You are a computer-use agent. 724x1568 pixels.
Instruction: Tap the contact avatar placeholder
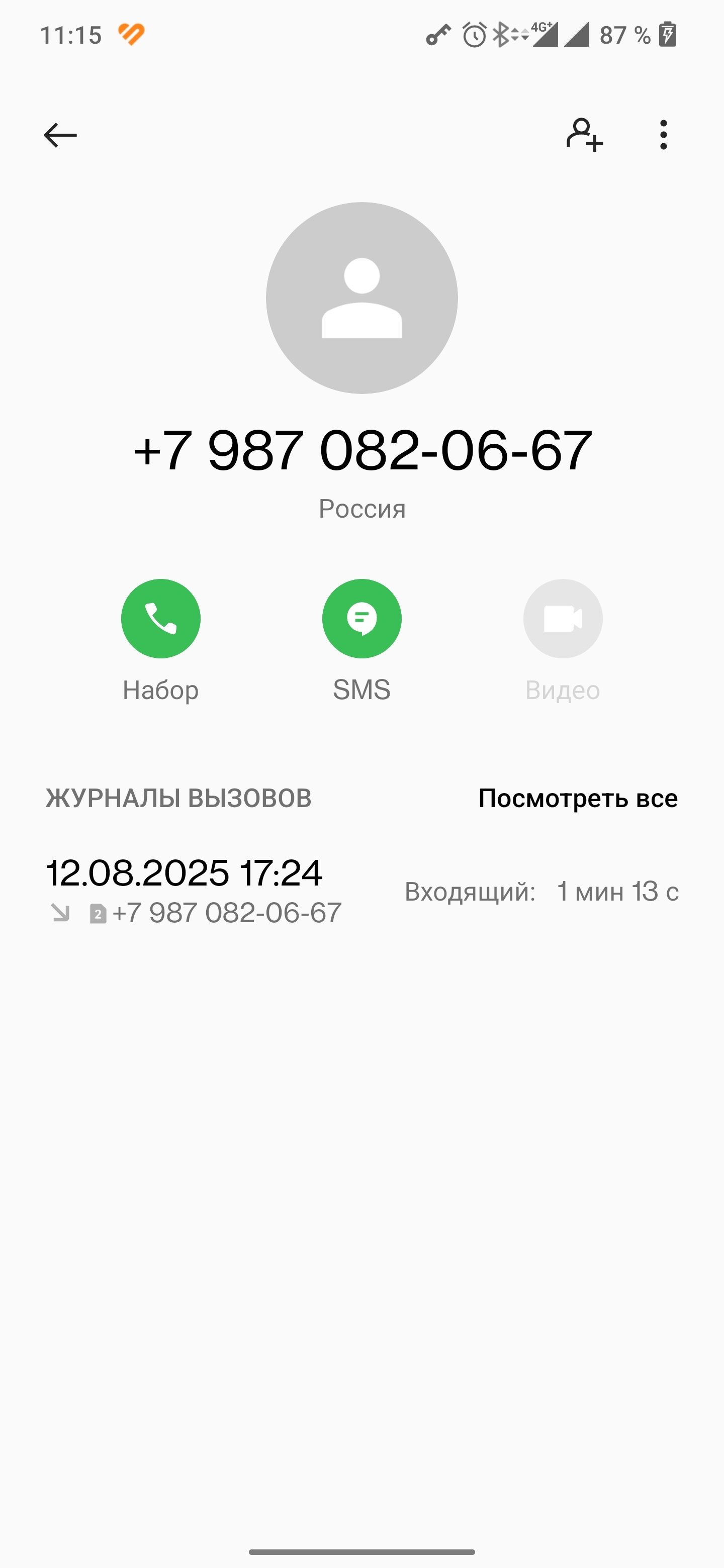361,298
